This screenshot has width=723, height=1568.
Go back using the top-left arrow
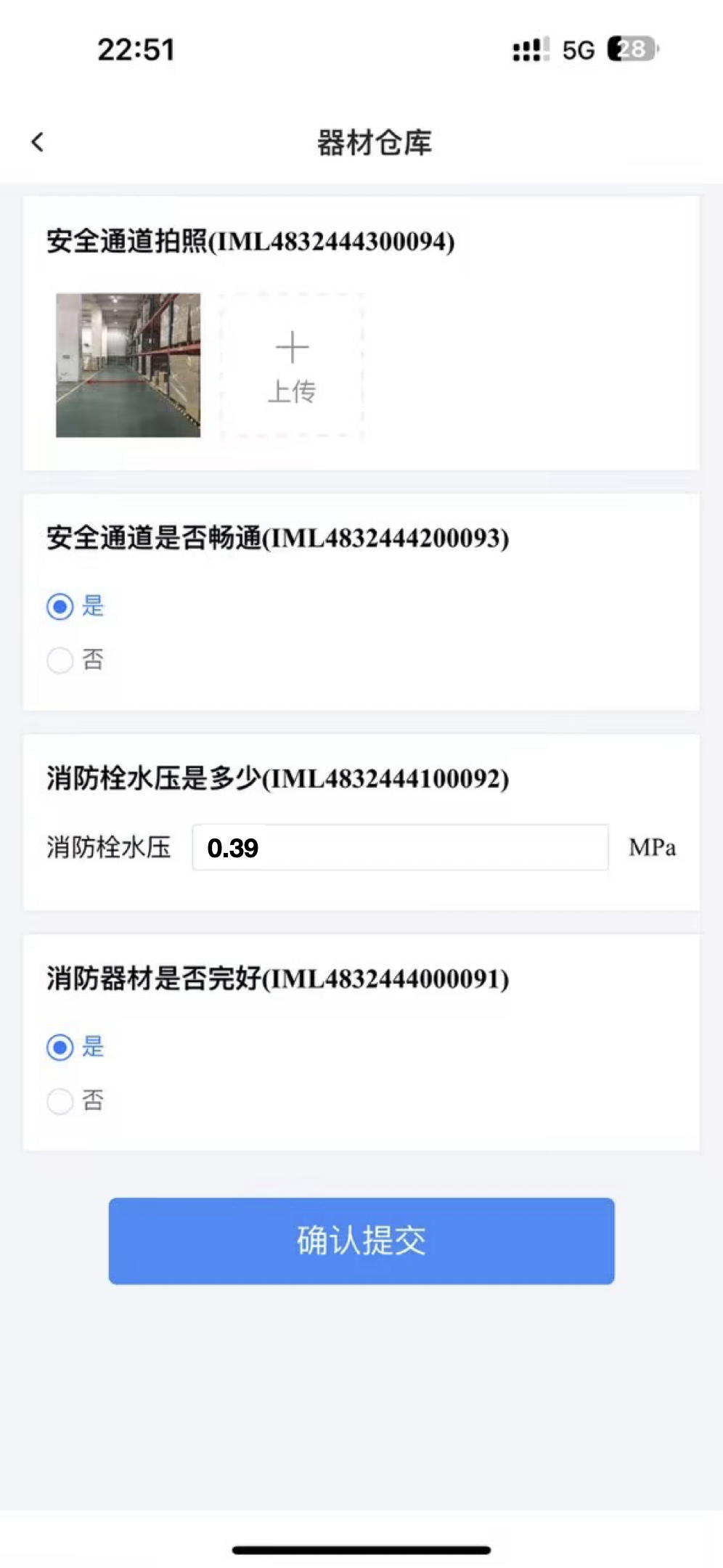coord(38,142)
